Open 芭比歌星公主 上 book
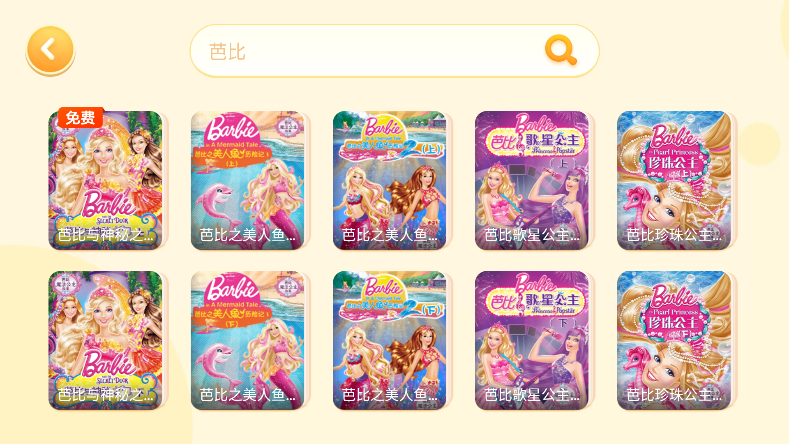This screenshot has width=789, height=444. point(531,180)
